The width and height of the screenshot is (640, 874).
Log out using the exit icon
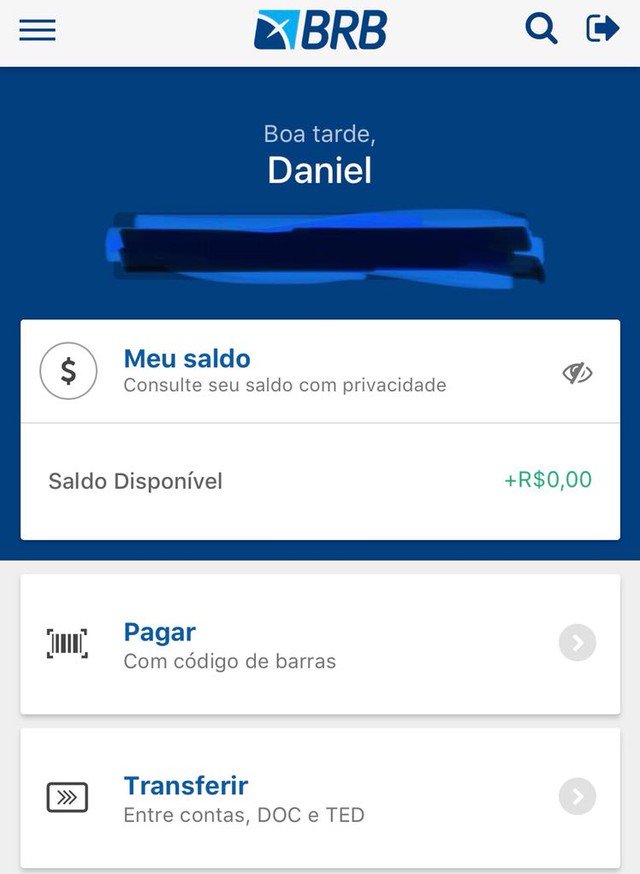coord(602,29)
